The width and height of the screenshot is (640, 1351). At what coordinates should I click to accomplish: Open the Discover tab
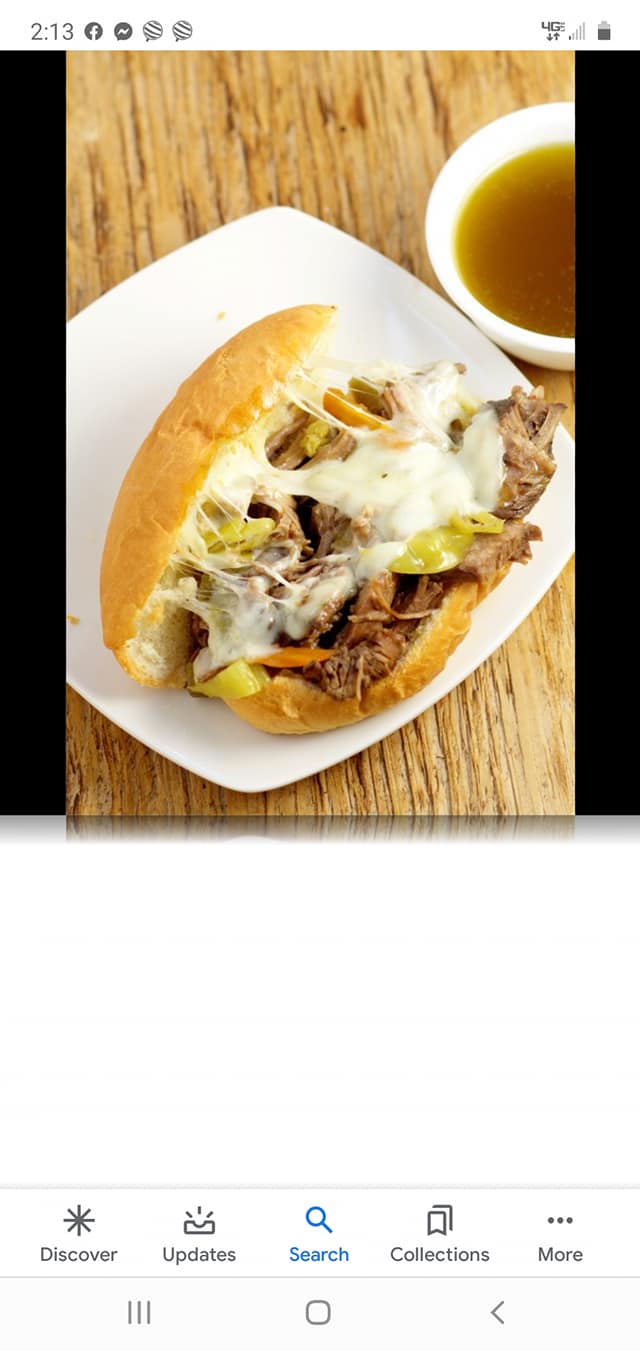[78, 1234]
